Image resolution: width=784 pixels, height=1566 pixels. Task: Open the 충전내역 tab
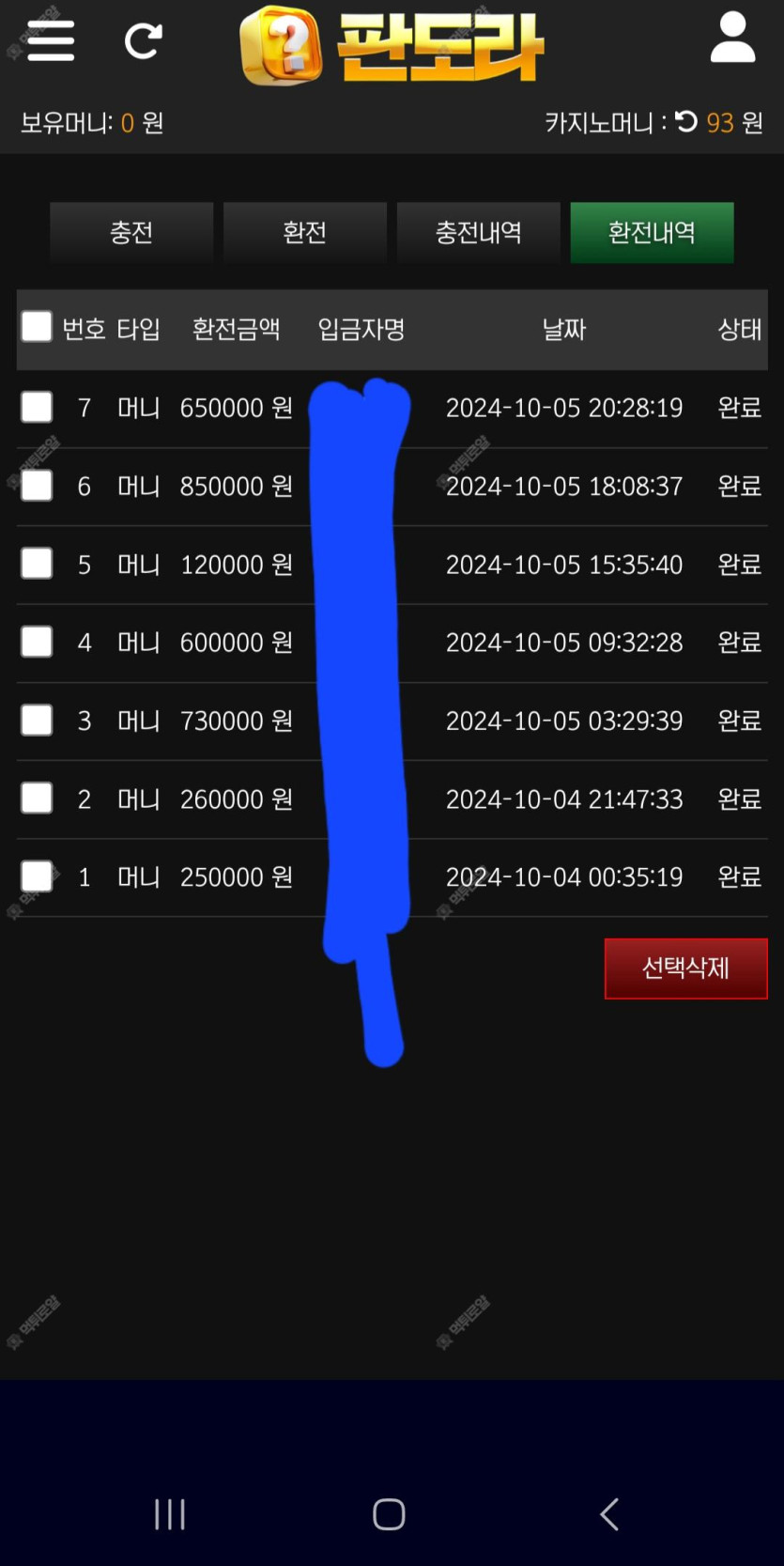click(479, 232)
